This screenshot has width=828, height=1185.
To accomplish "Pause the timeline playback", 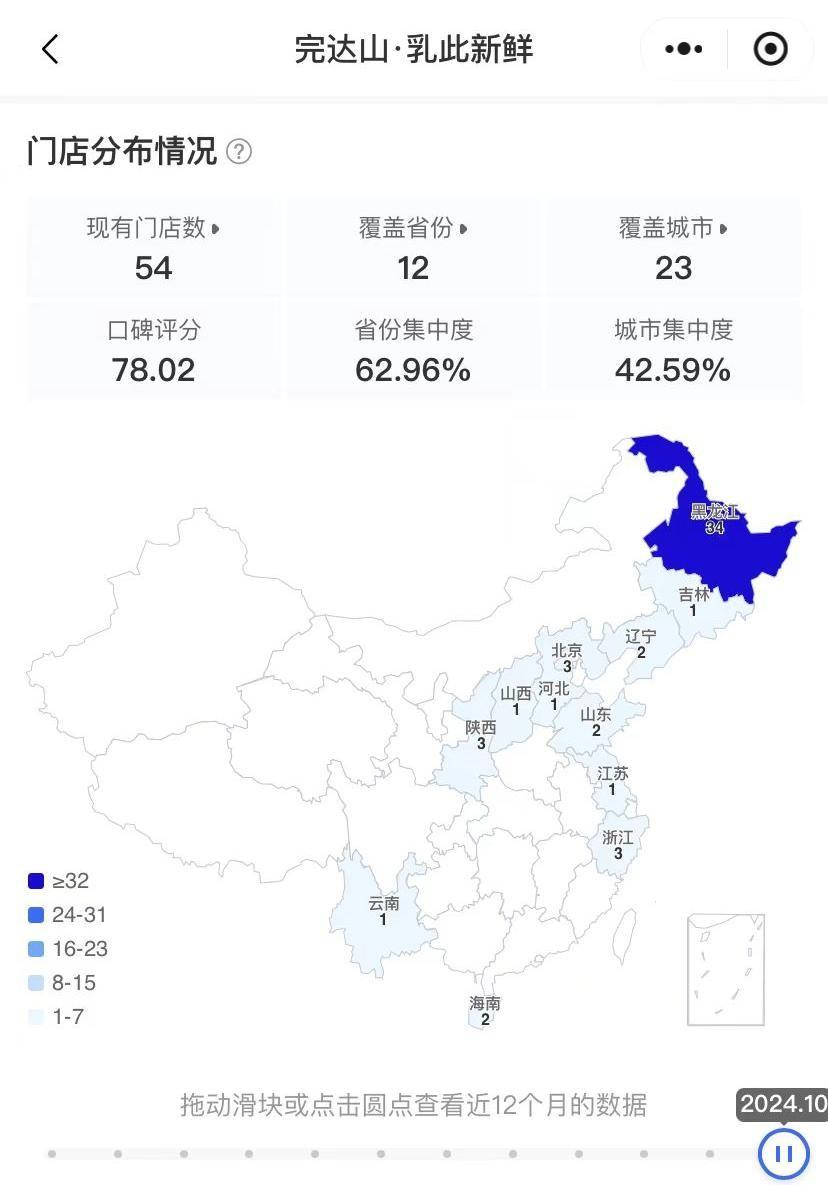I will 783,1154.
